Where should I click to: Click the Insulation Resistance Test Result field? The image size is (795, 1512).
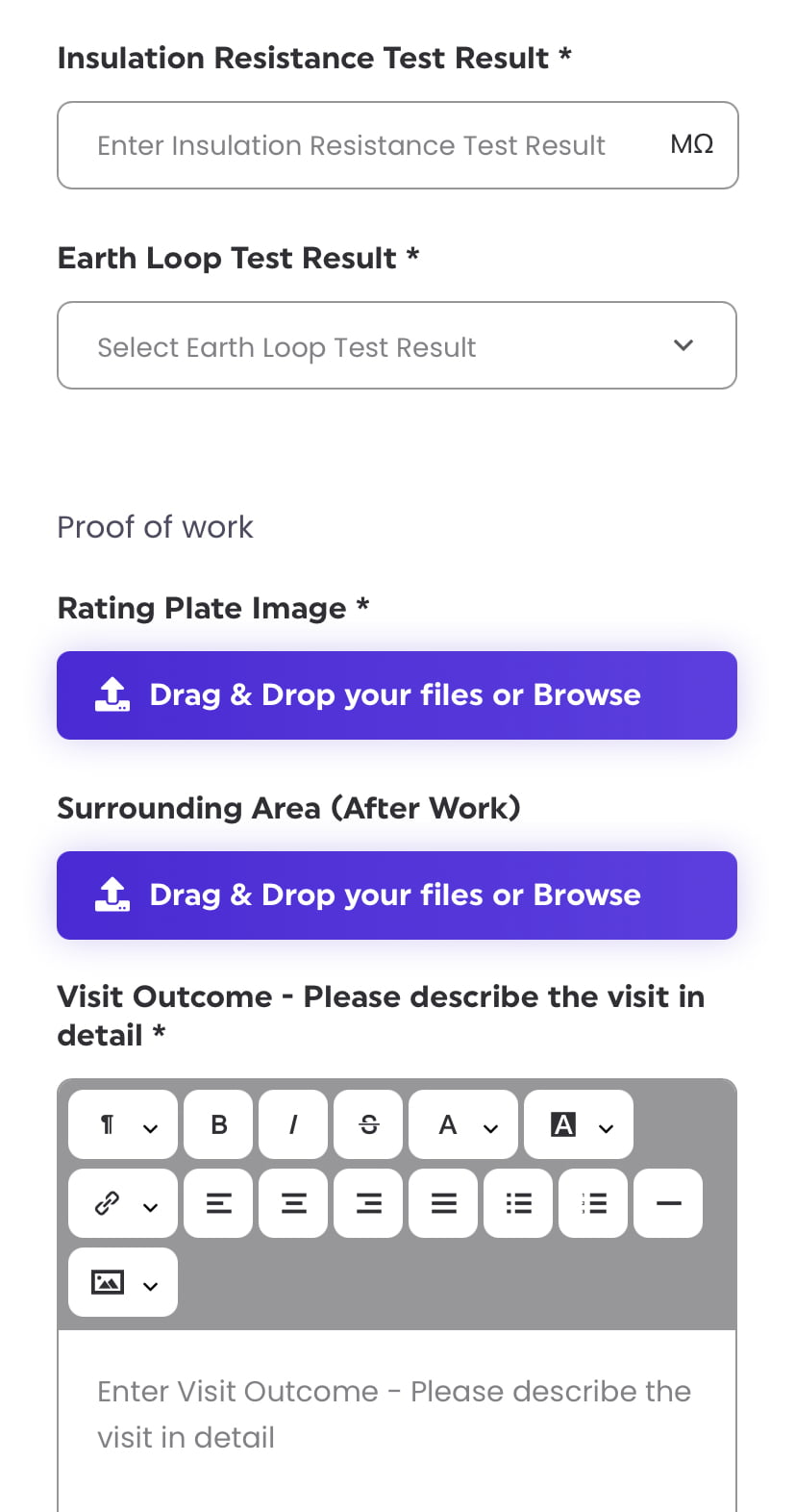click(365, 145)
